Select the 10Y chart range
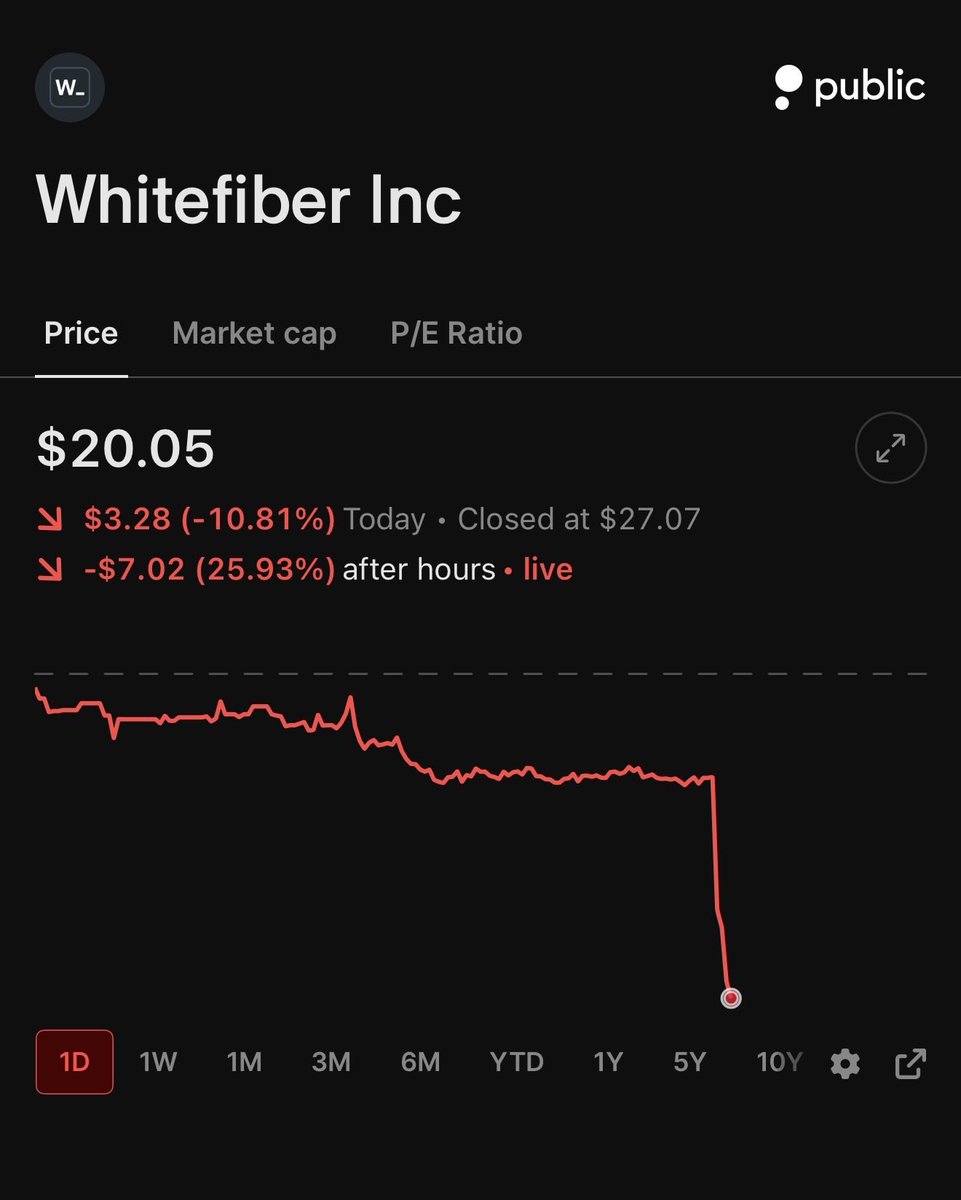This screenshot has height=1200, width=961. (x=779, y=1062)
